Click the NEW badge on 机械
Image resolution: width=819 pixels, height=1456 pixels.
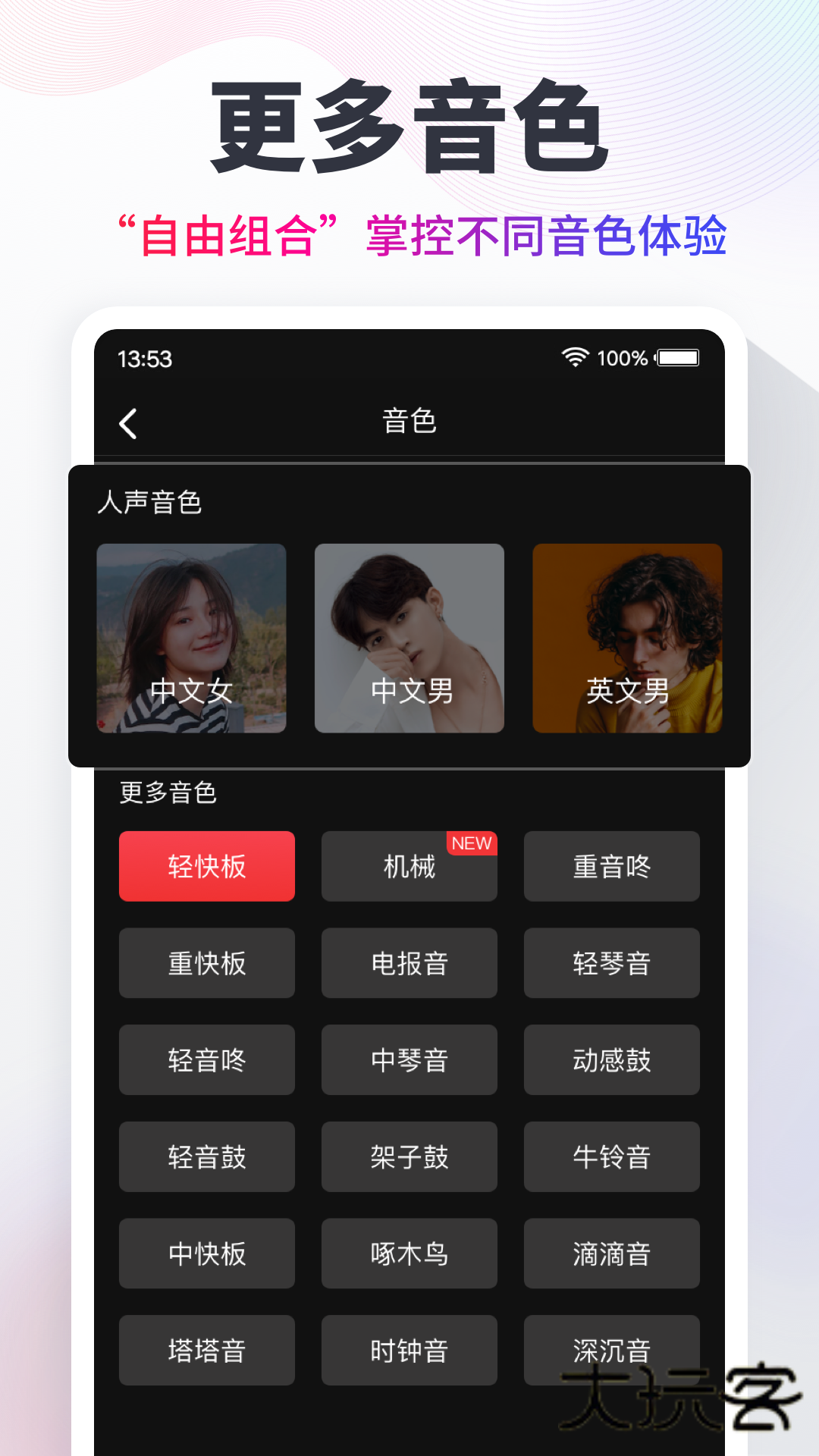coord(472,843)
